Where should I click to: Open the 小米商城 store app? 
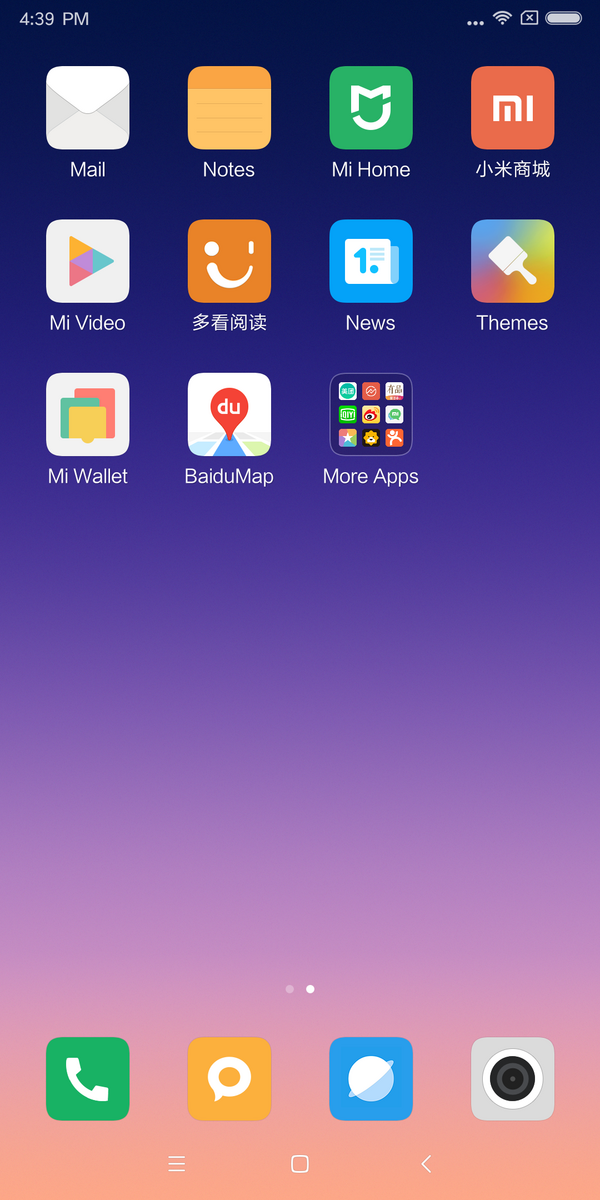(x=512, y=108)
